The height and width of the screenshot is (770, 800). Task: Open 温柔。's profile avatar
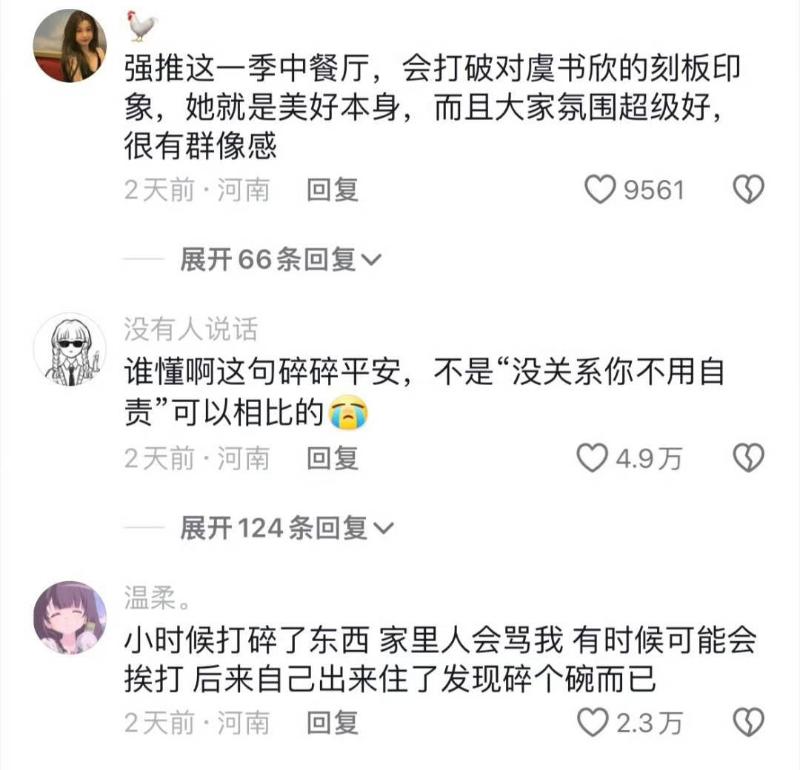click(x=70, y=617)
